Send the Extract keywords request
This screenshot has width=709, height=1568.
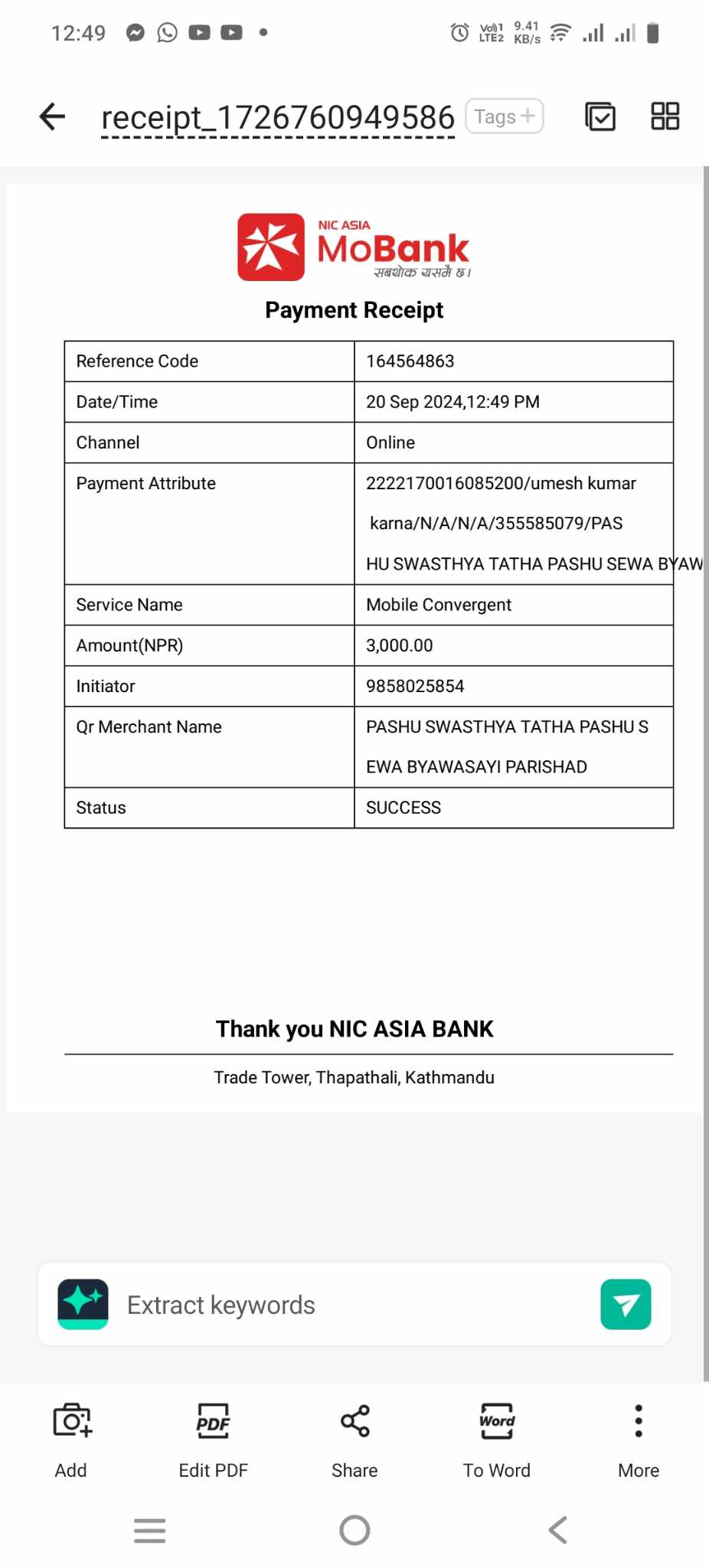click(626, 1304)
